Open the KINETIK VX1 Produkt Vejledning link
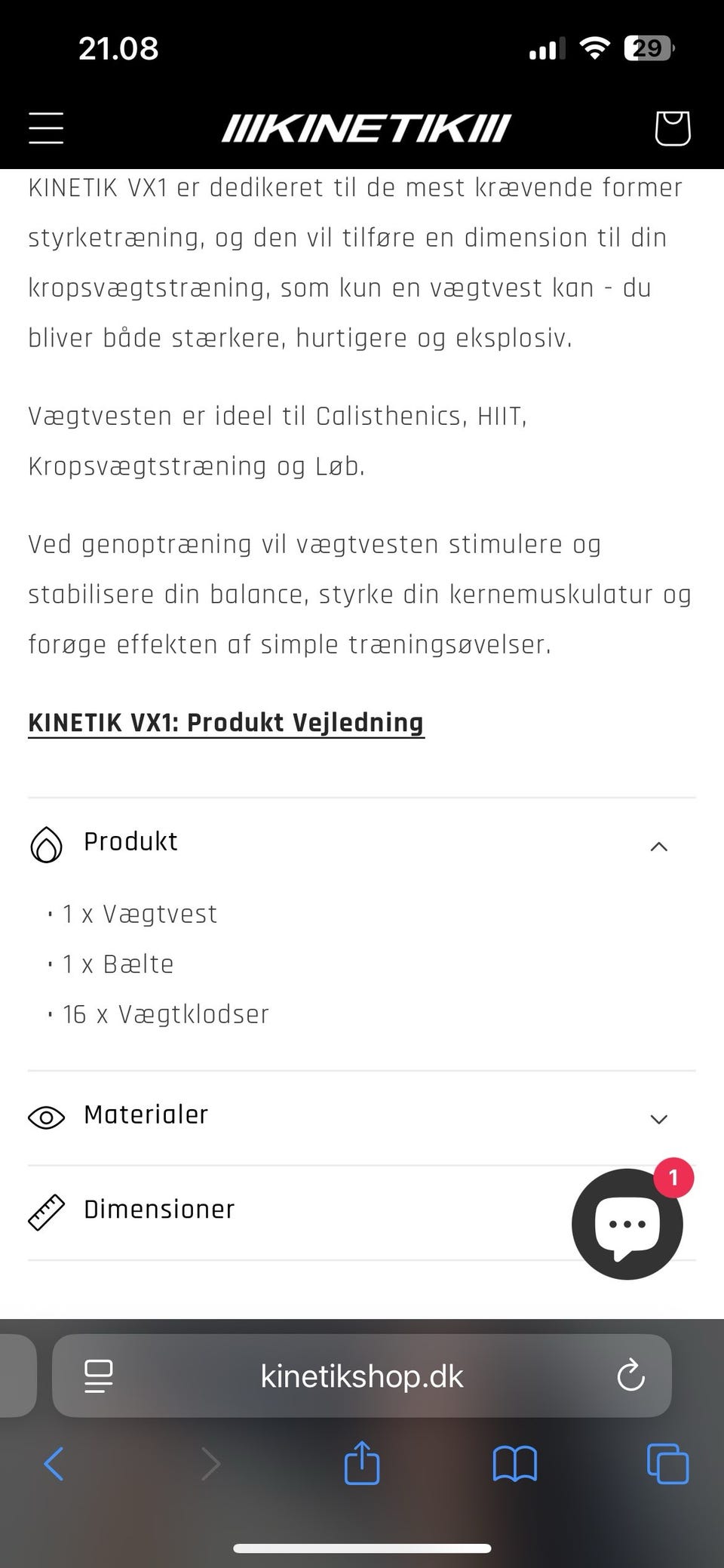 click(x=225, y=722)
